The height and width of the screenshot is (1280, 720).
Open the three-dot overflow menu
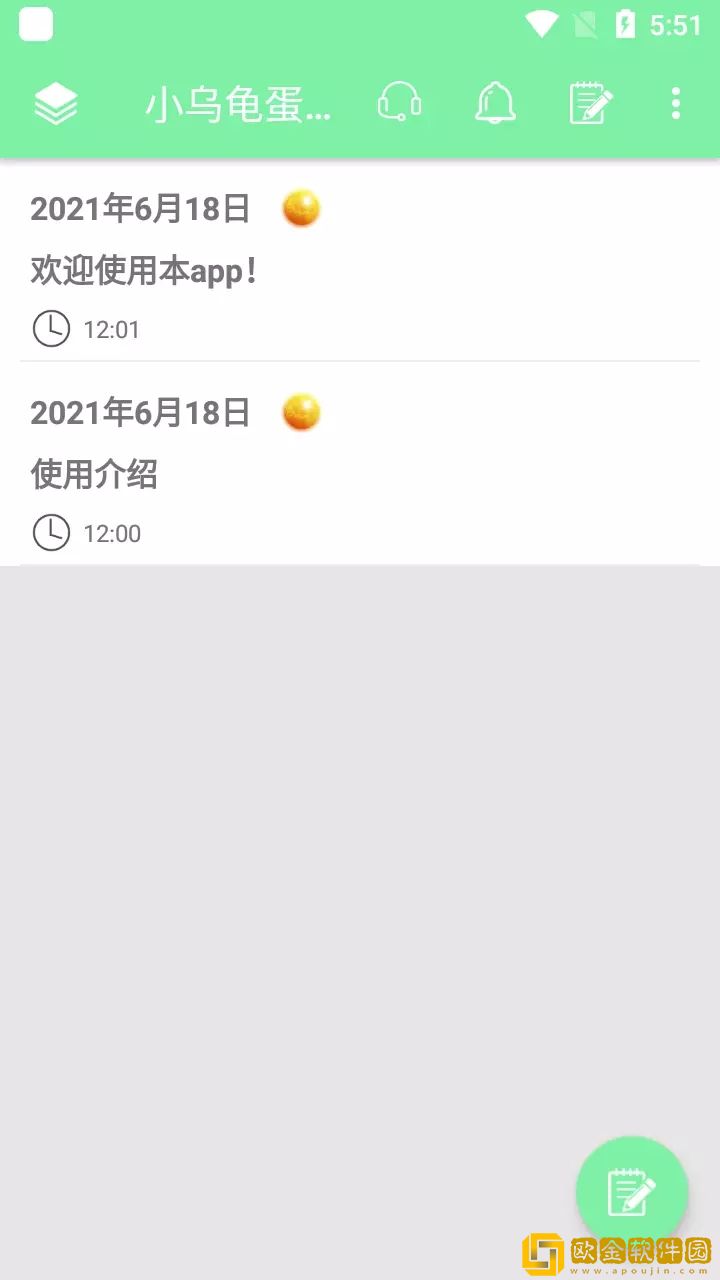tap(676, 103)
